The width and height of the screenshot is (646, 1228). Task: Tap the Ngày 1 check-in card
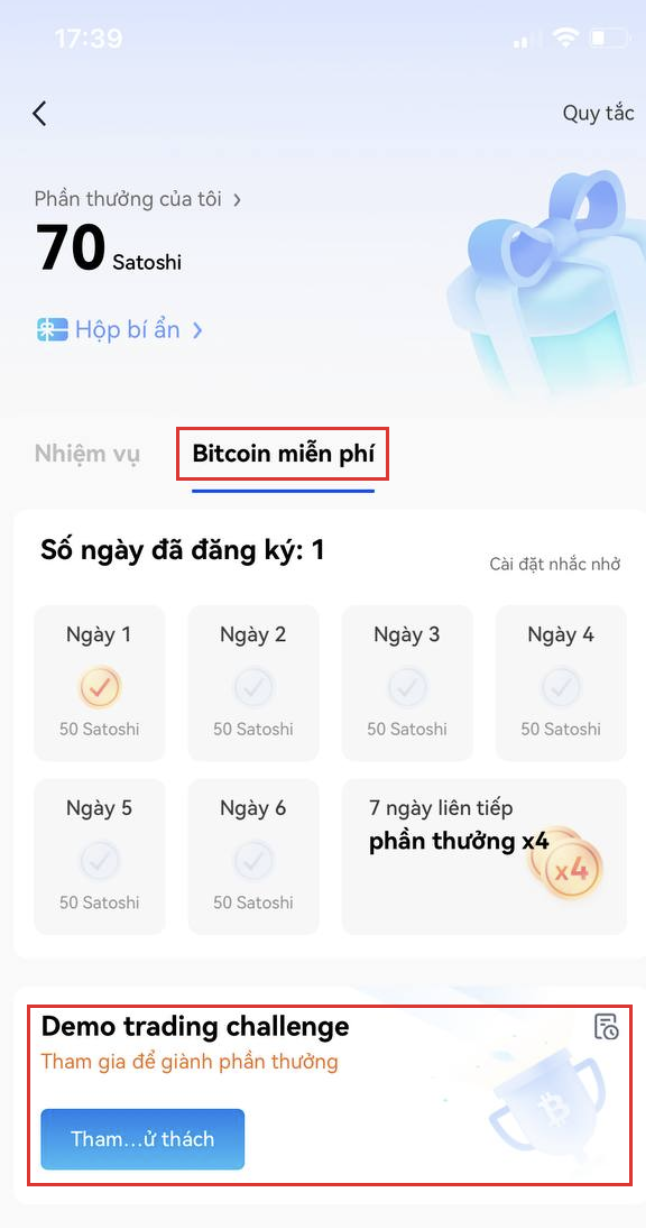99,683
